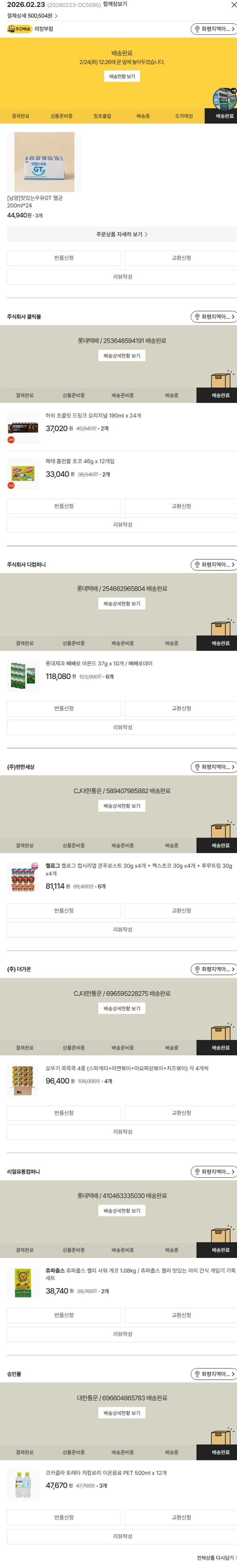The height and width of the screenshot is (1568, 237).
Task: Write a review for 남양 맛있는우유GT
Action: pos(122,277)
